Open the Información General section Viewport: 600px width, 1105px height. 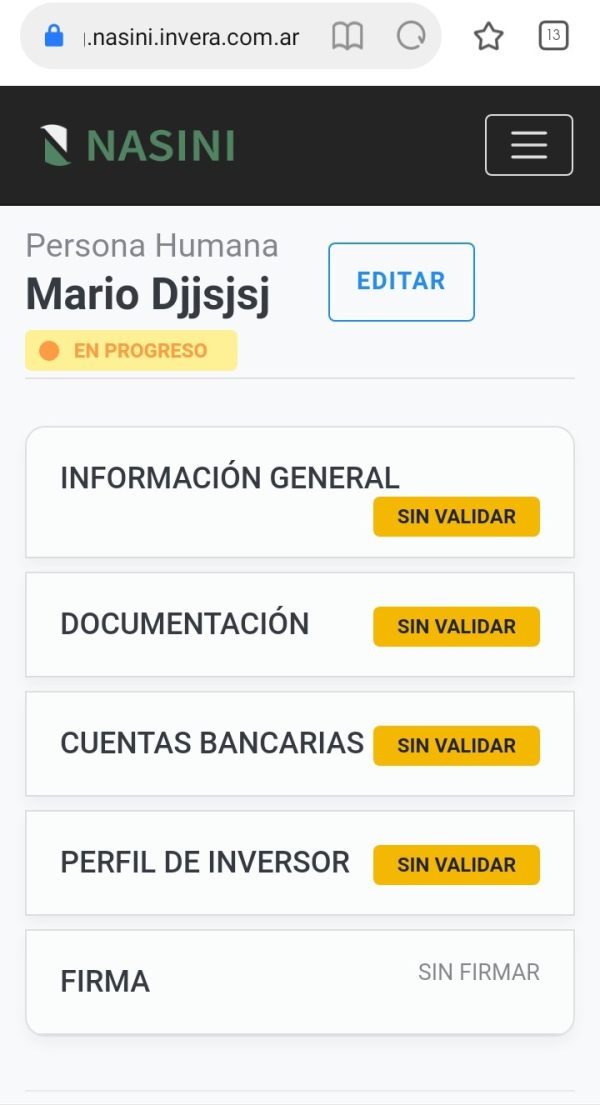pyautogui.click(x=300, y=493)
